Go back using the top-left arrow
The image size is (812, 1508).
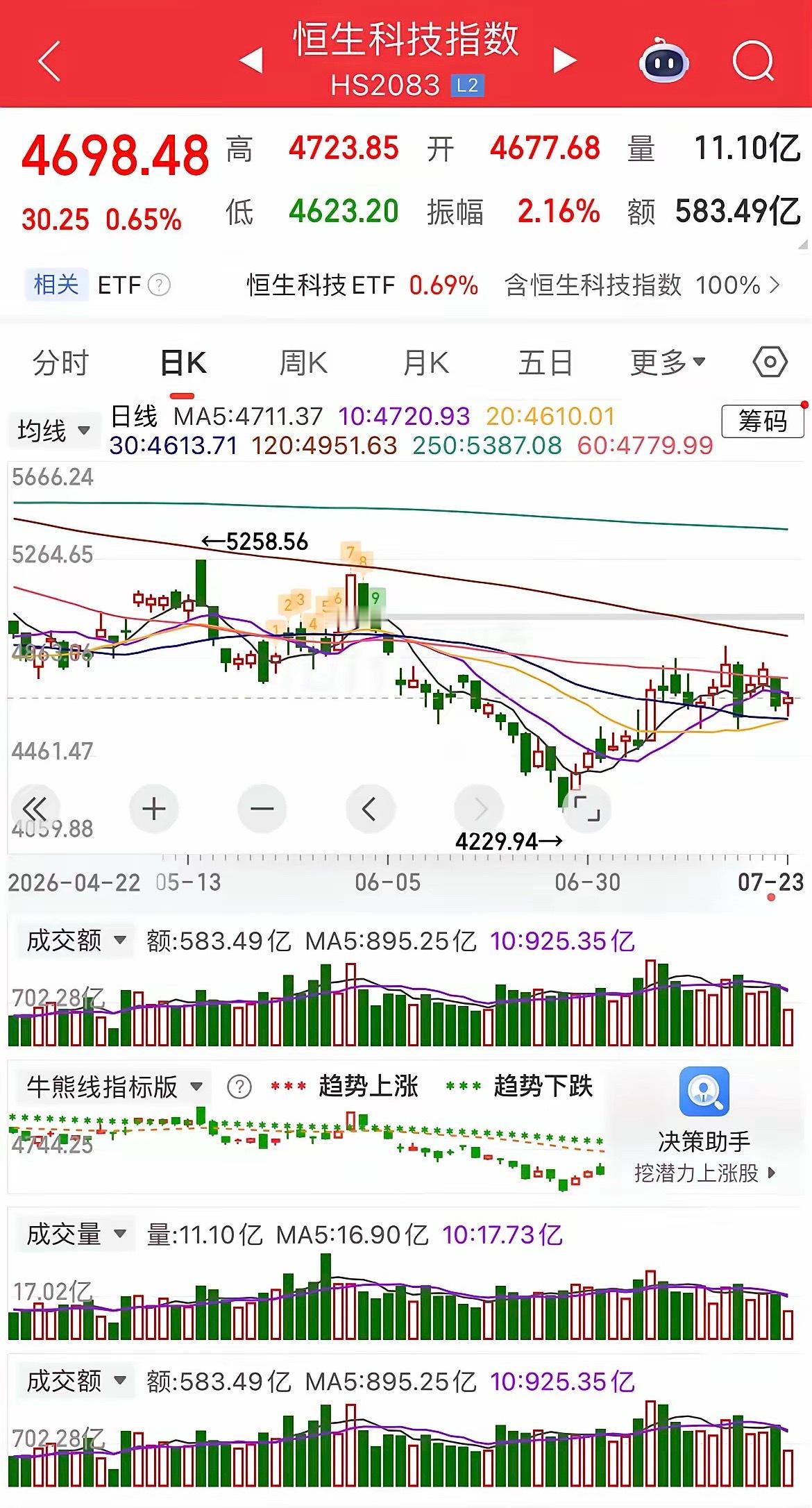click(x=49, y=61)
